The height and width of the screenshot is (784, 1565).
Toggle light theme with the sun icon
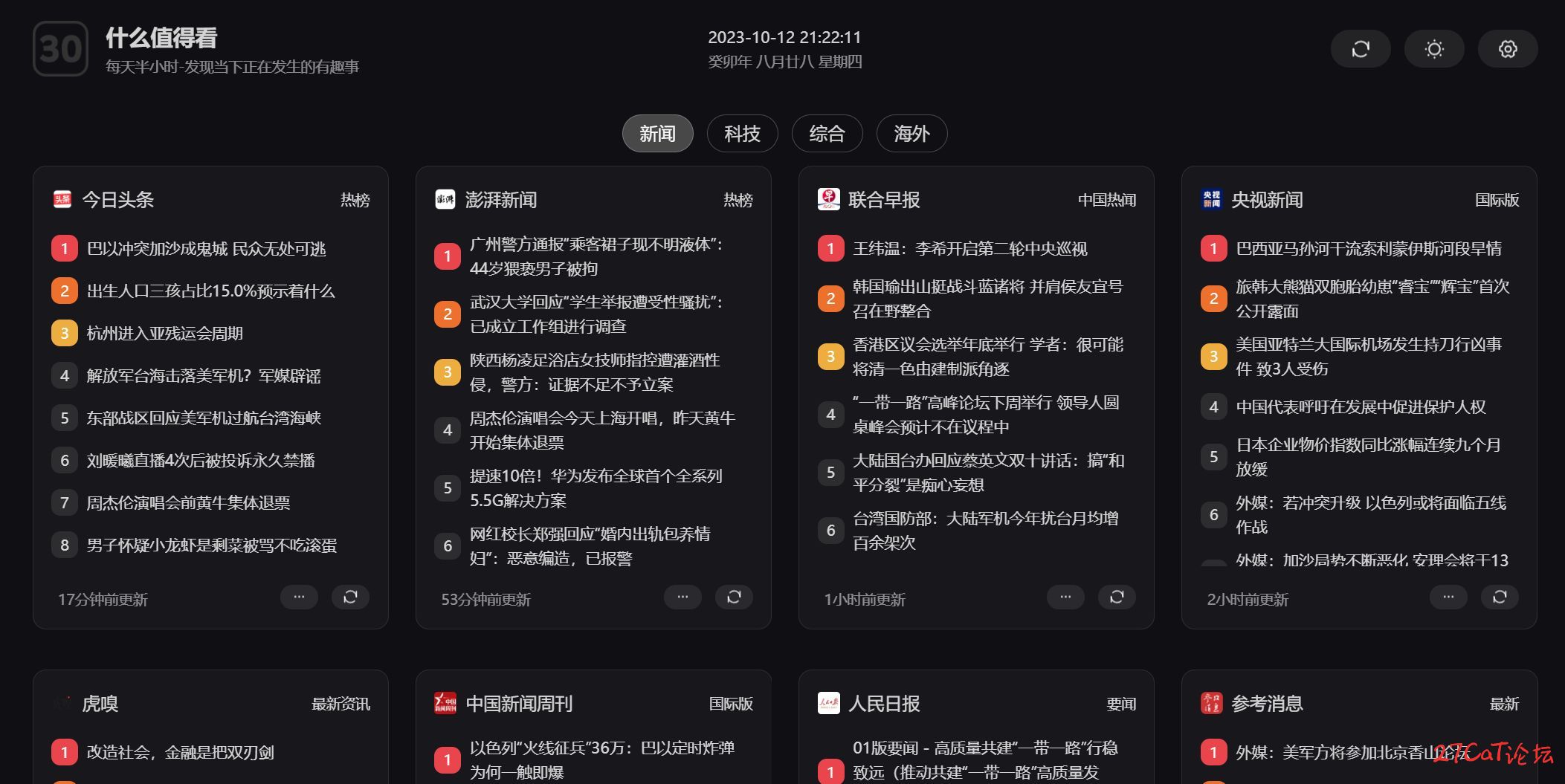click(1433, 49)
